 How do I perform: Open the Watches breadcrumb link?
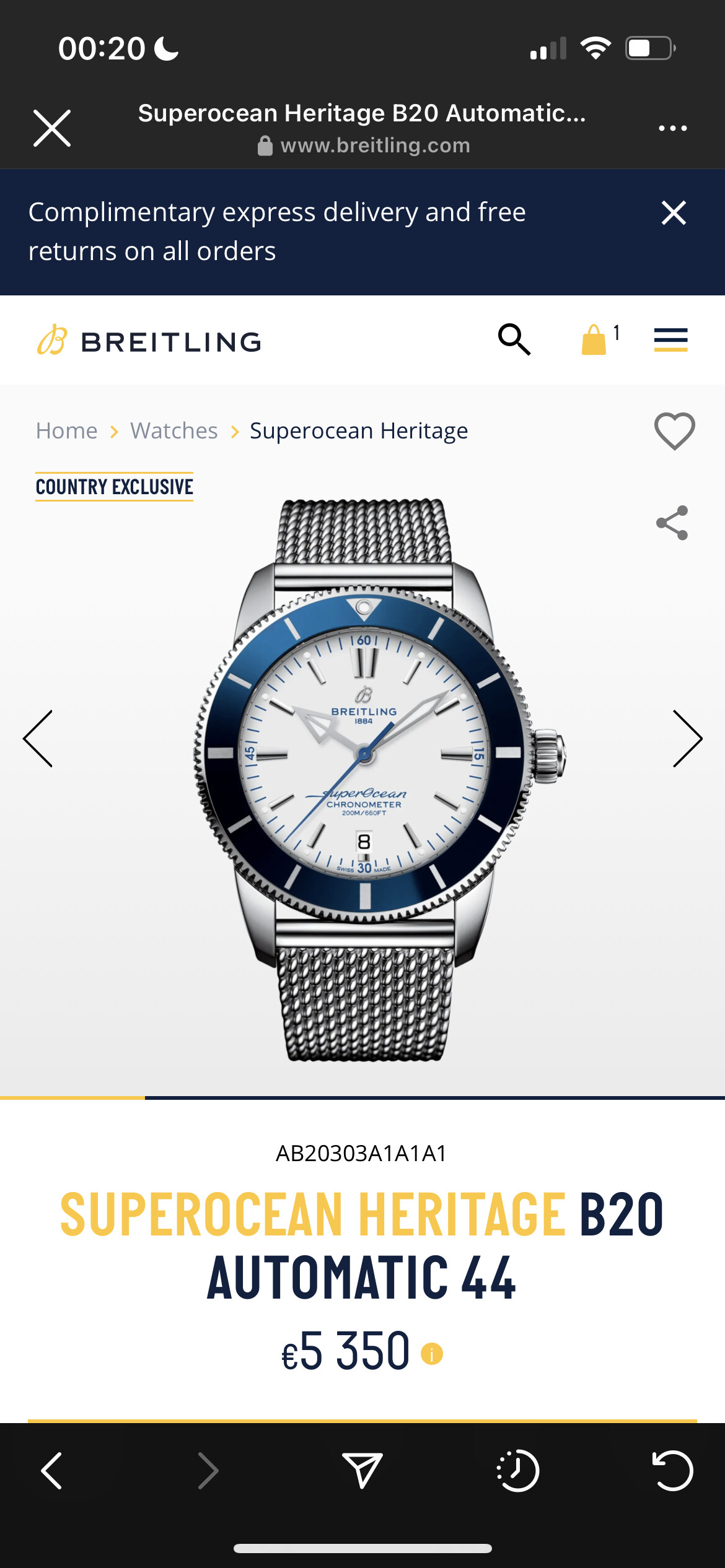coord(174,430)
